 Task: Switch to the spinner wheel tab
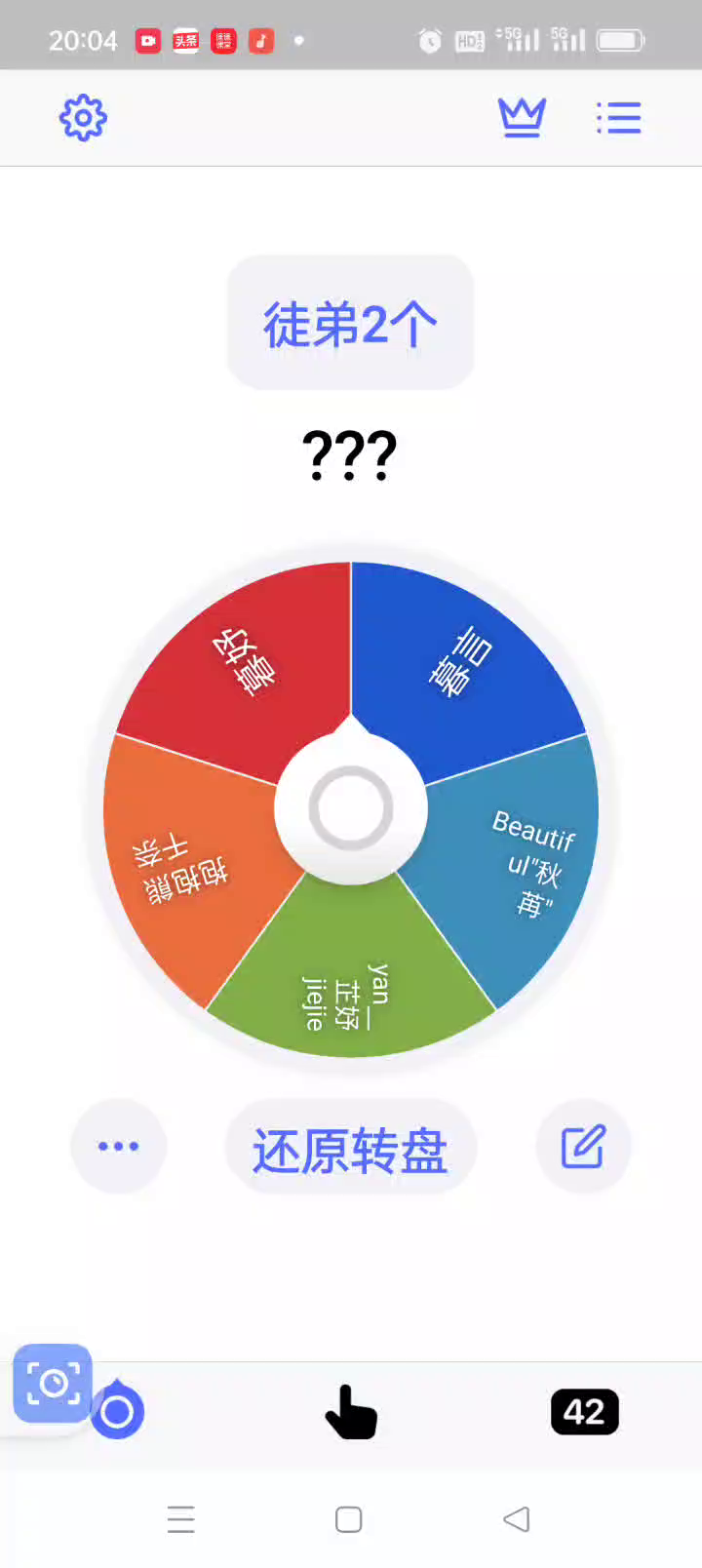point(119,1411)
